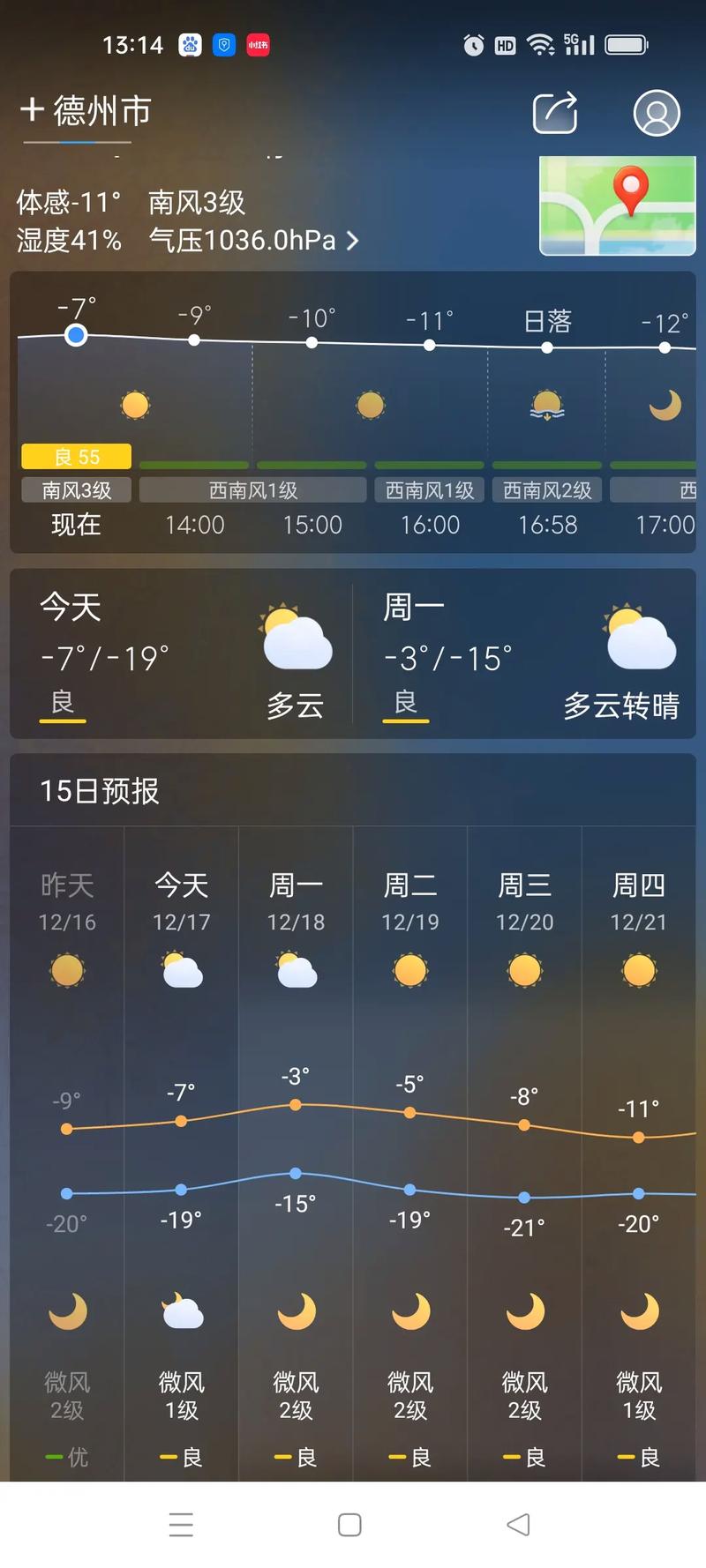Select the sunny weather icon for 周四 12/21
706x1568 pixels.
pyautogui.click(x=638, y=969)
